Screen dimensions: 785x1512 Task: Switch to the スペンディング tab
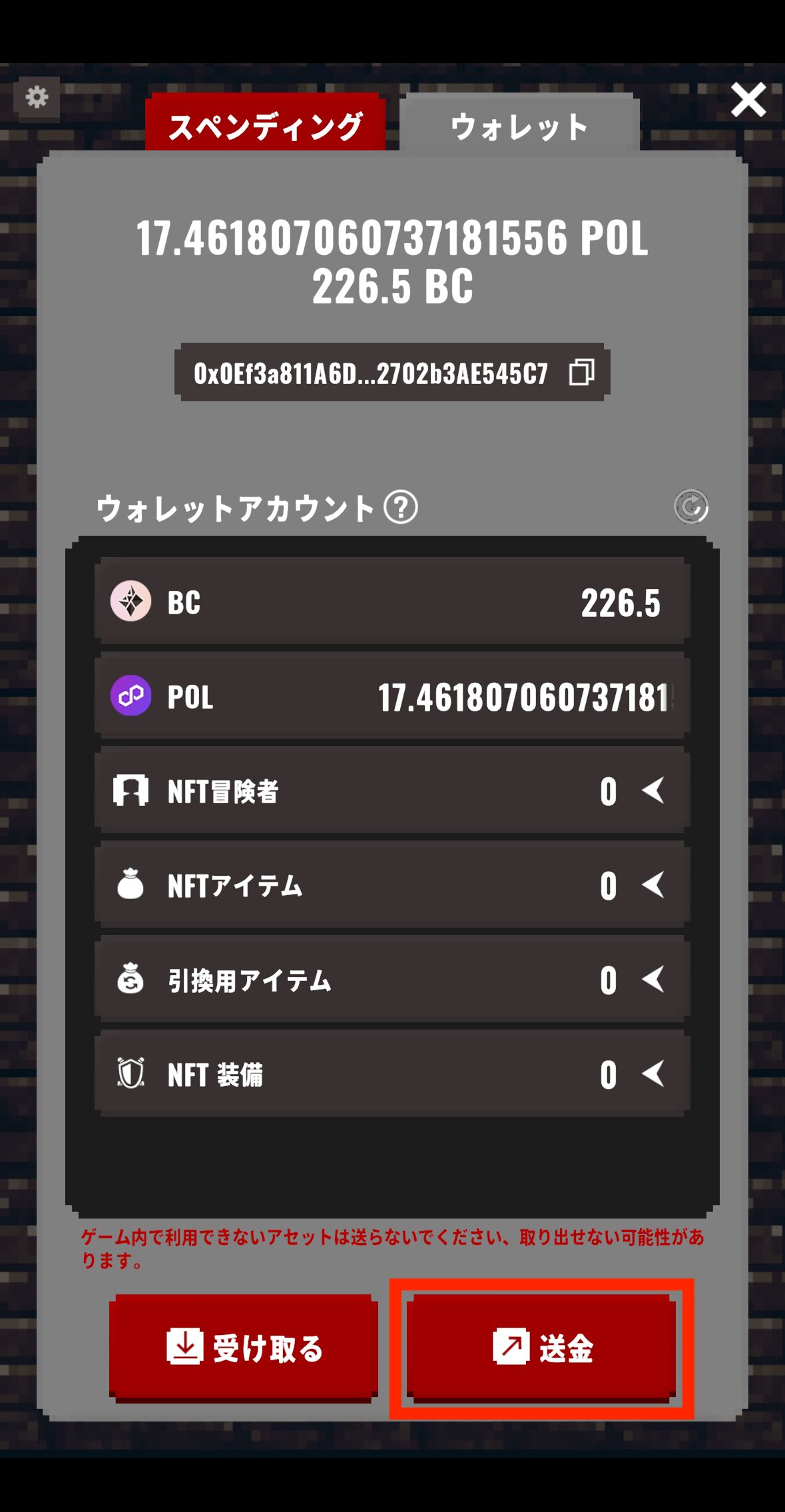click(265, 125)
